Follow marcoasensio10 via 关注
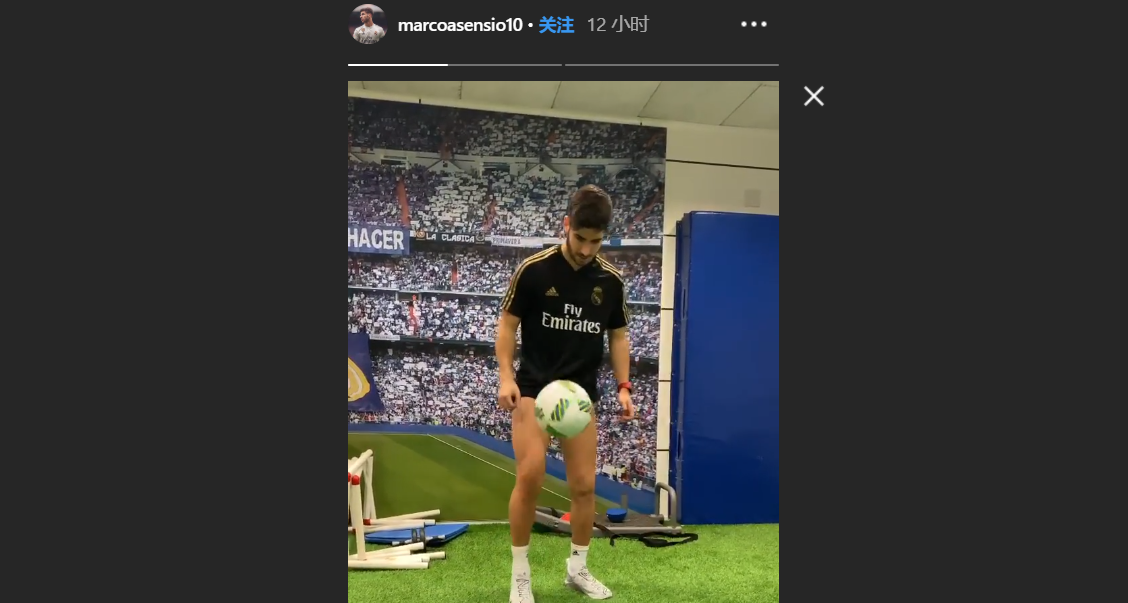The height and width of the screenshot is (603, 1128). (556, 25)
